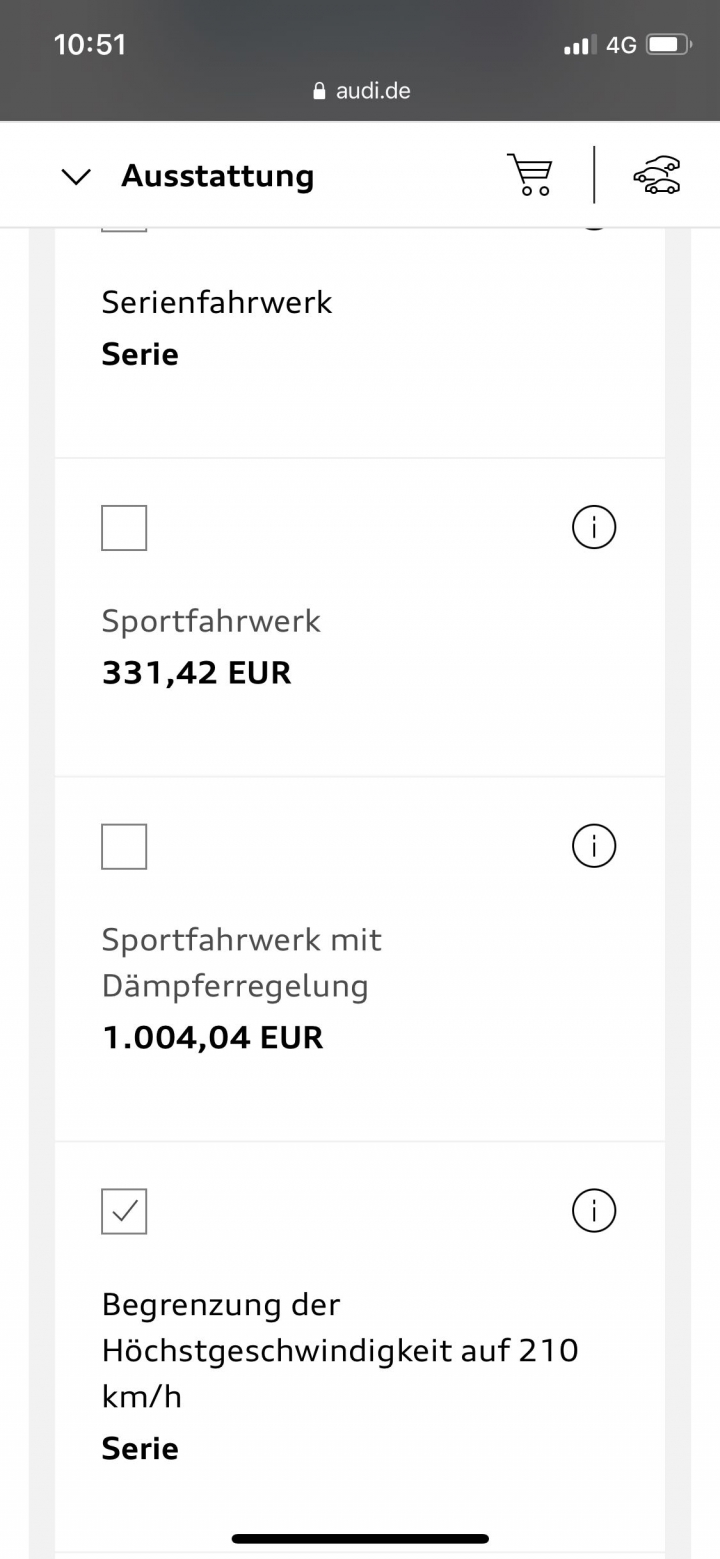Show info for Sportfahrwerk 331,42 EUR
This screenshot has width=720, height=1559.
click(x=594, y=528)
